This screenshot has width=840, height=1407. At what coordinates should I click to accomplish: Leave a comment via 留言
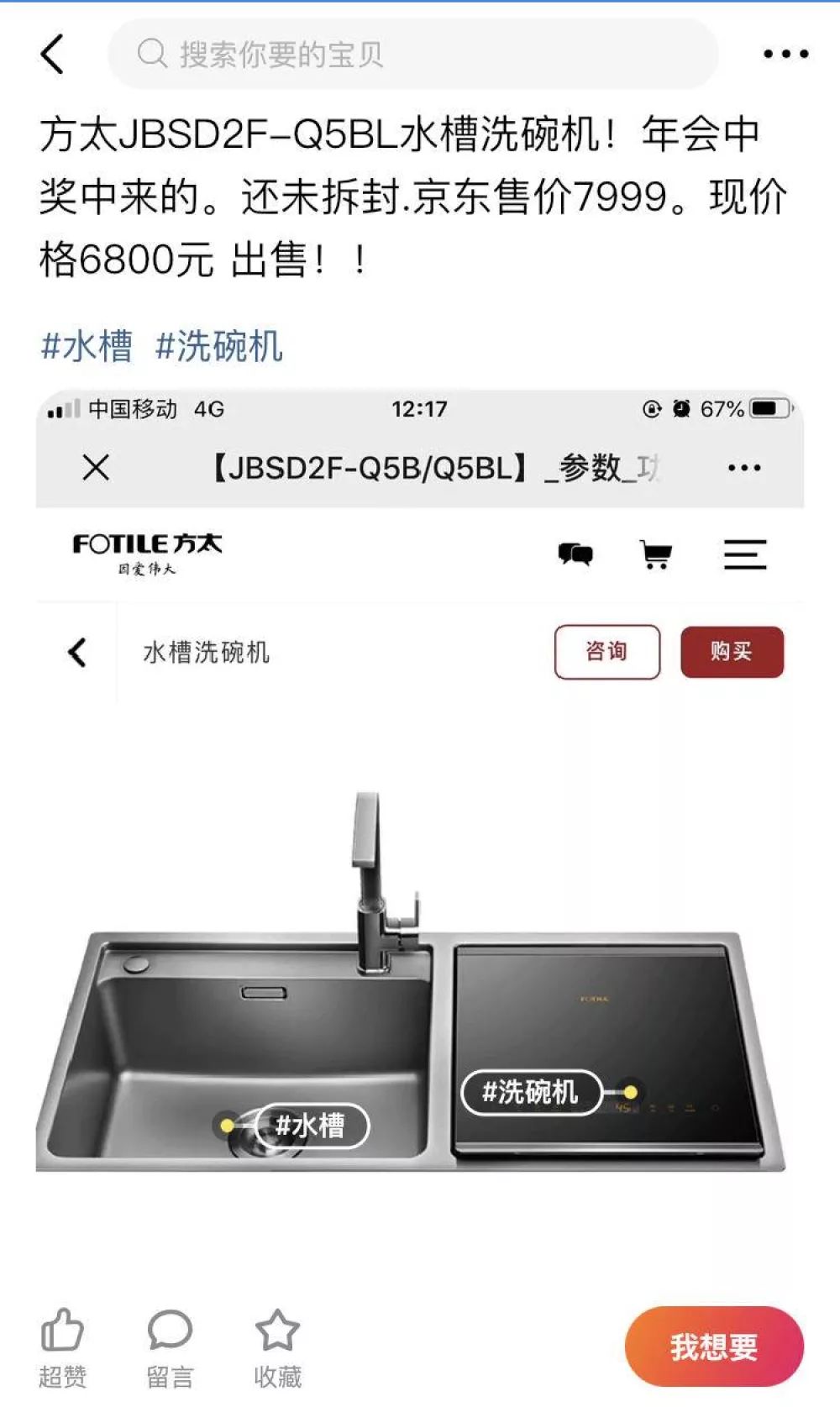click(x=170, y=1347)
